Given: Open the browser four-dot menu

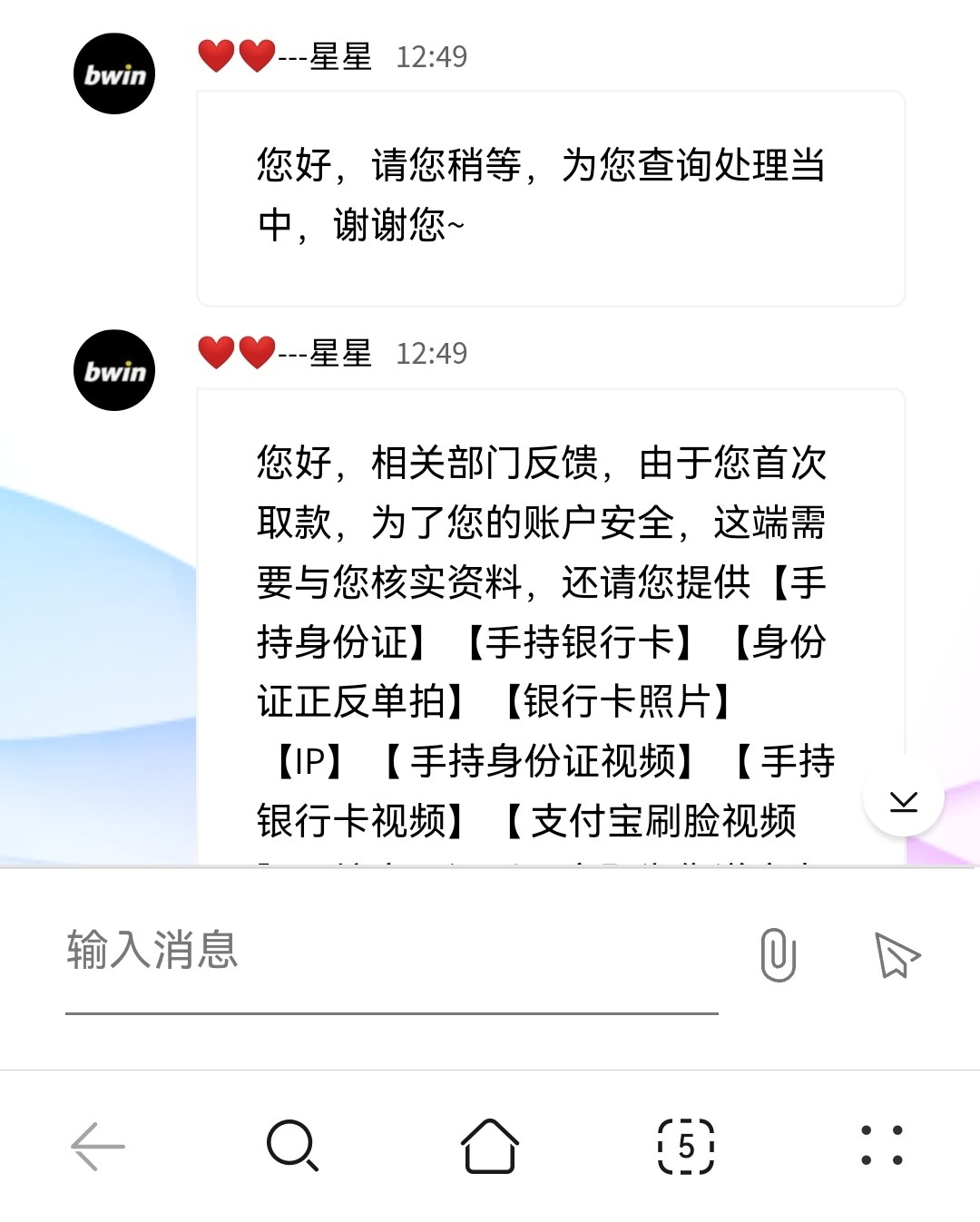Looking at the screenshot, I should (881, 1147).
